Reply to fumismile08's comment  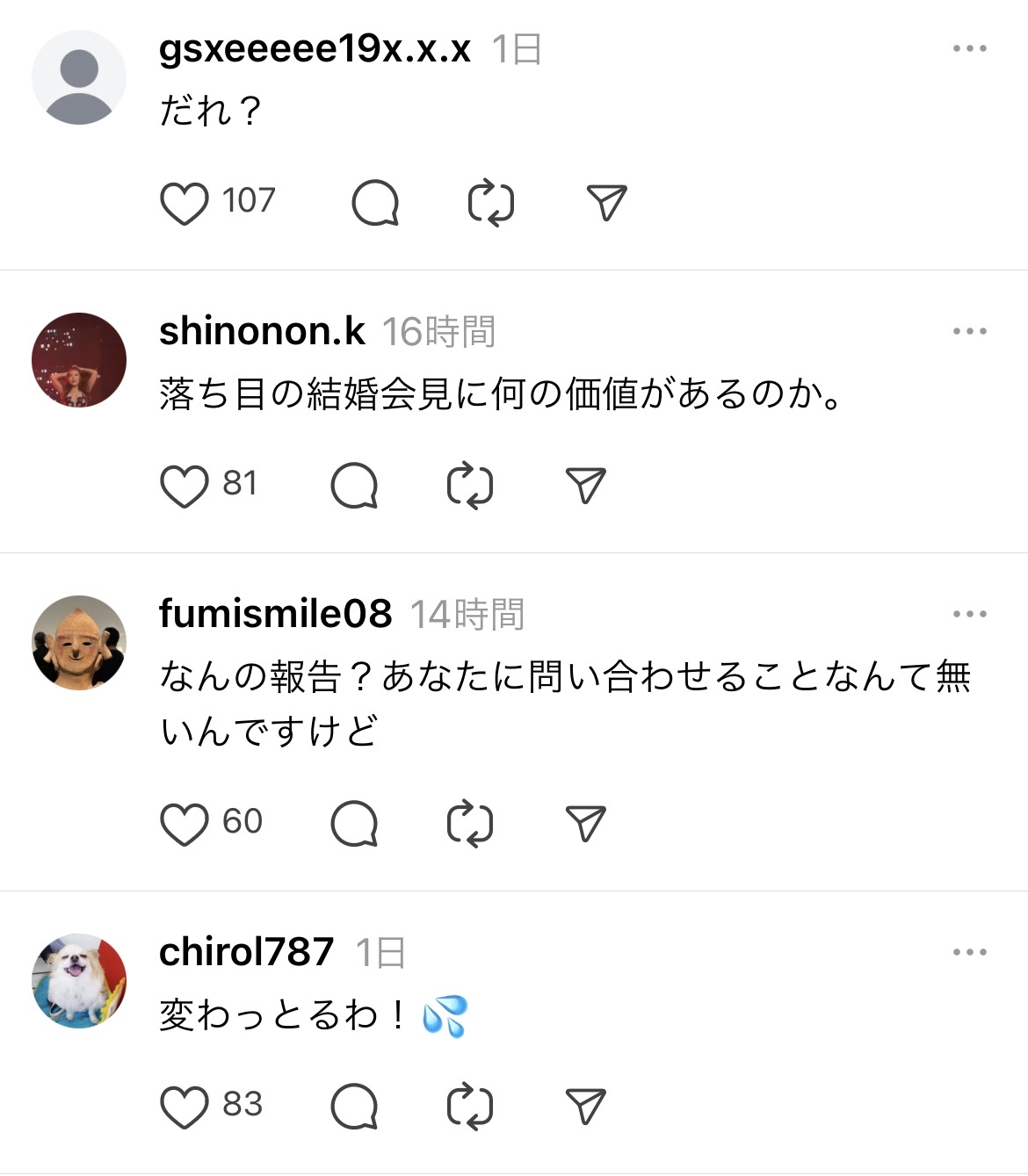pyautogui.click(x=354, y=824)
